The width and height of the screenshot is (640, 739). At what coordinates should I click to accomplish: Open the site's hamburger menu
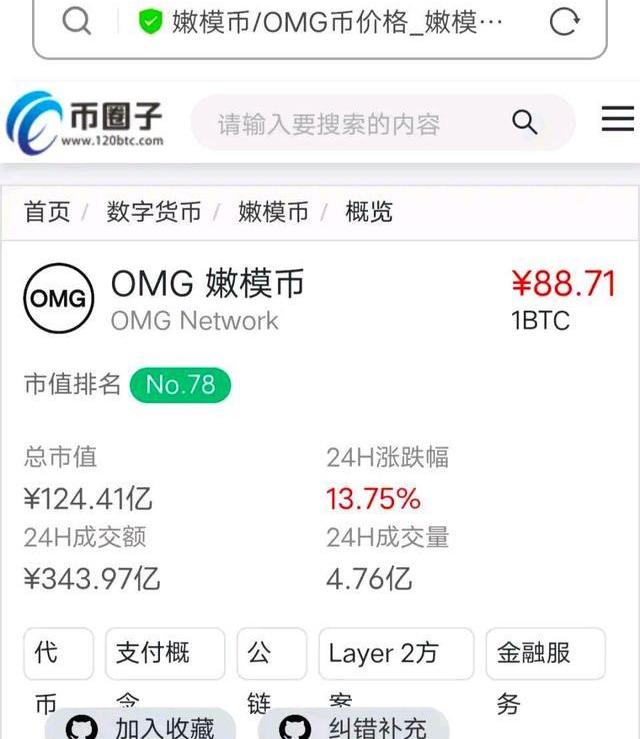pos(617,121)
